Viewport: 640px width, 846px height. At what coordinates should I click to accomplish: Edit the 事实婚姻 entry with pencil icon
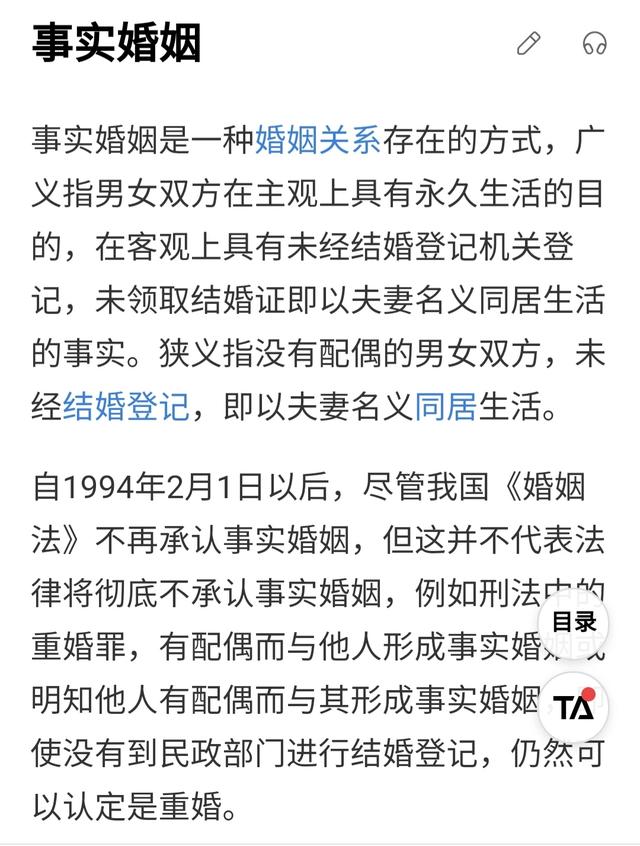click(x=528, y=44)
